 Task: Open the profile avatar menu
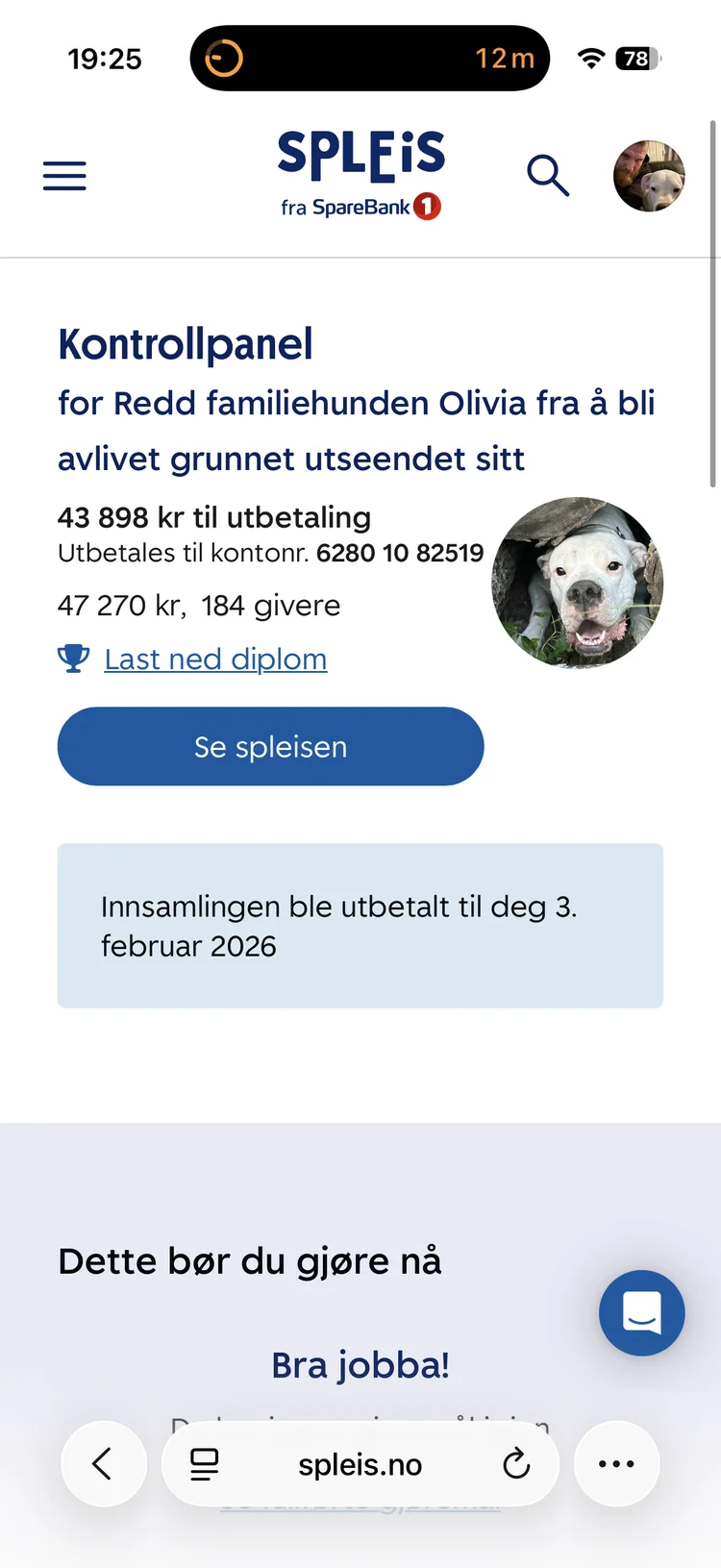point(649,176)
